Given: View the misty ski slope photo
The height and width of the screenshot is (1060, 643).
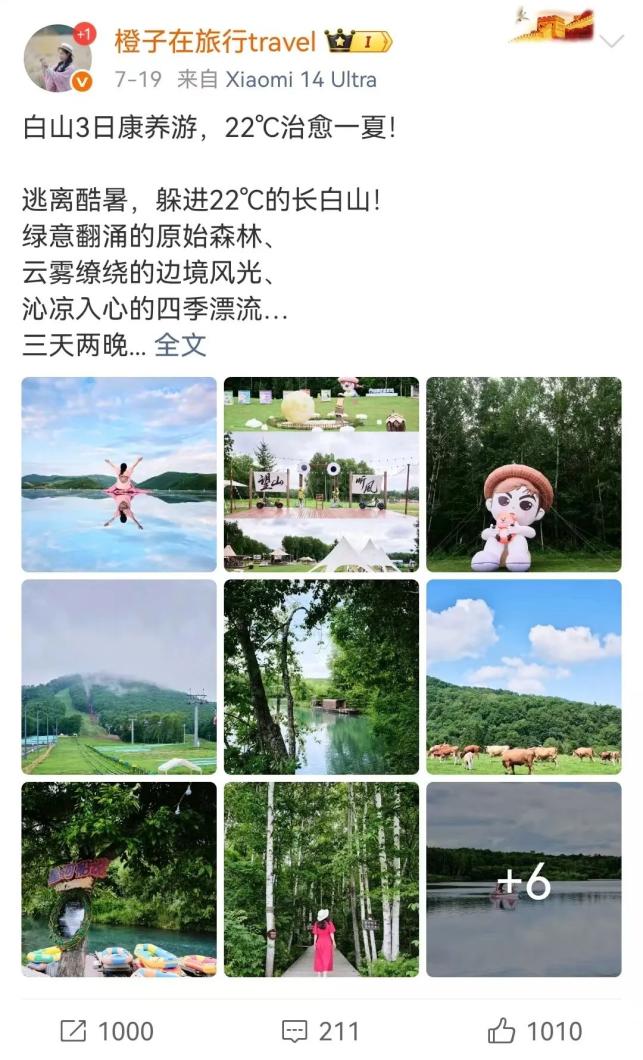Looking at the screenshot, I should coord(119,677).
